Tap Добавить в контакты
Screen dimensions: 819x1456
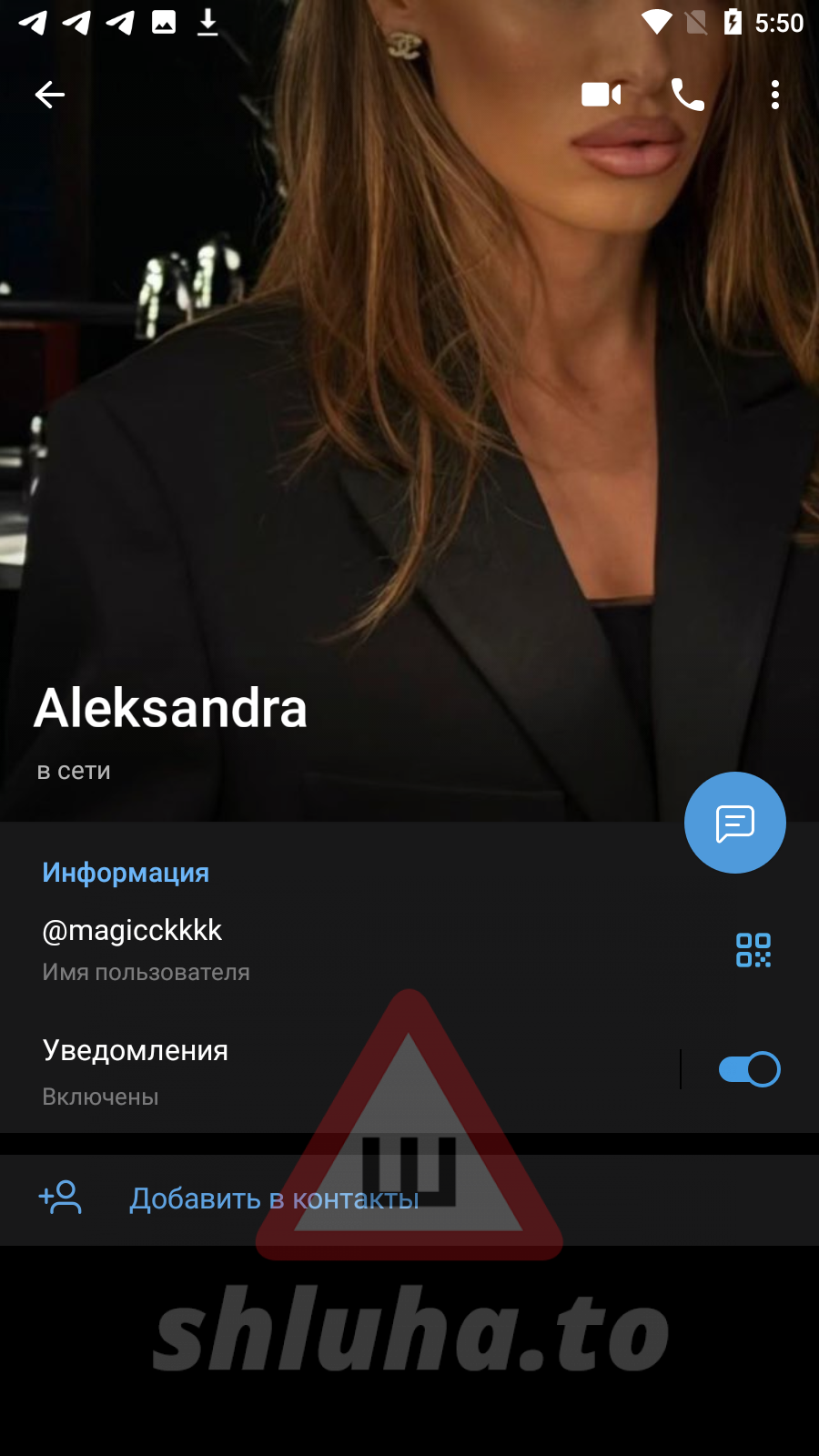[273, 1199]
